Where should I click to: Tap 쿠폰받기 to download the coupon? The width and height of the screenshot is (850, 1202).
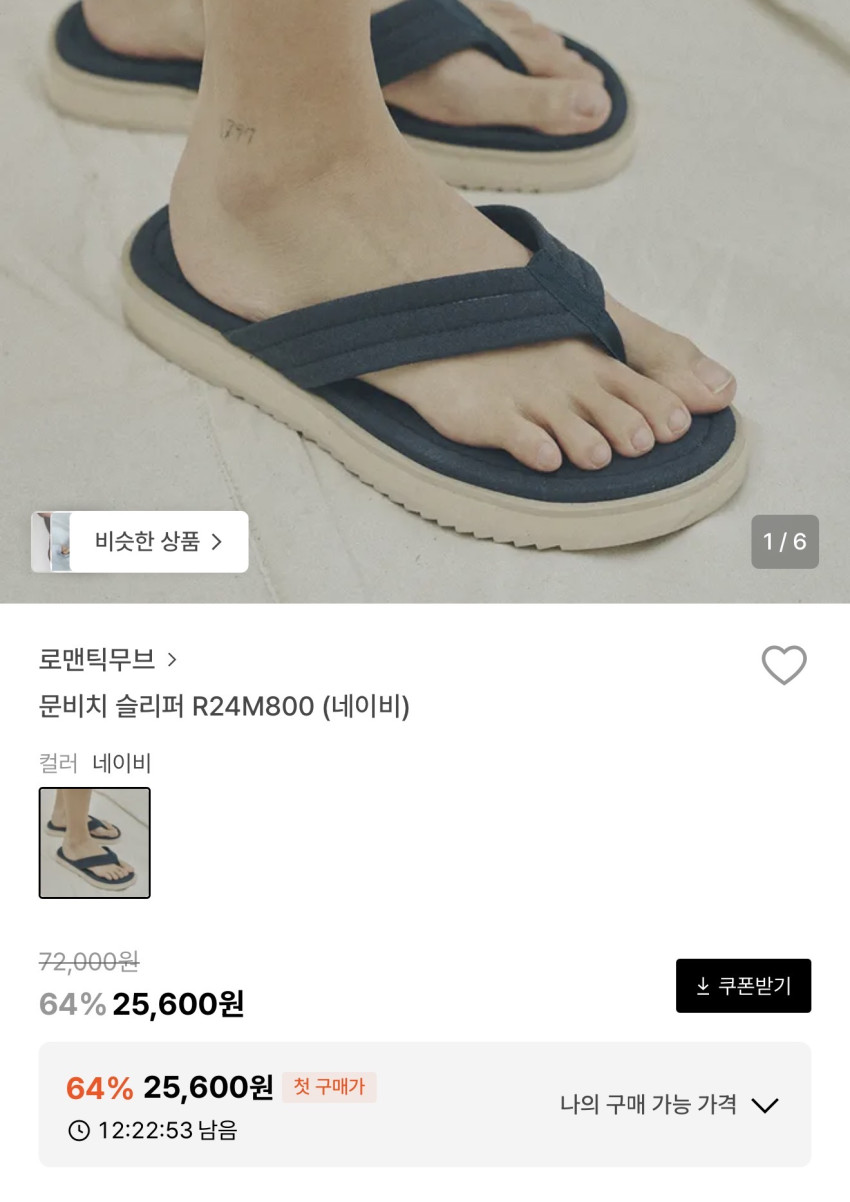(743, 986)
